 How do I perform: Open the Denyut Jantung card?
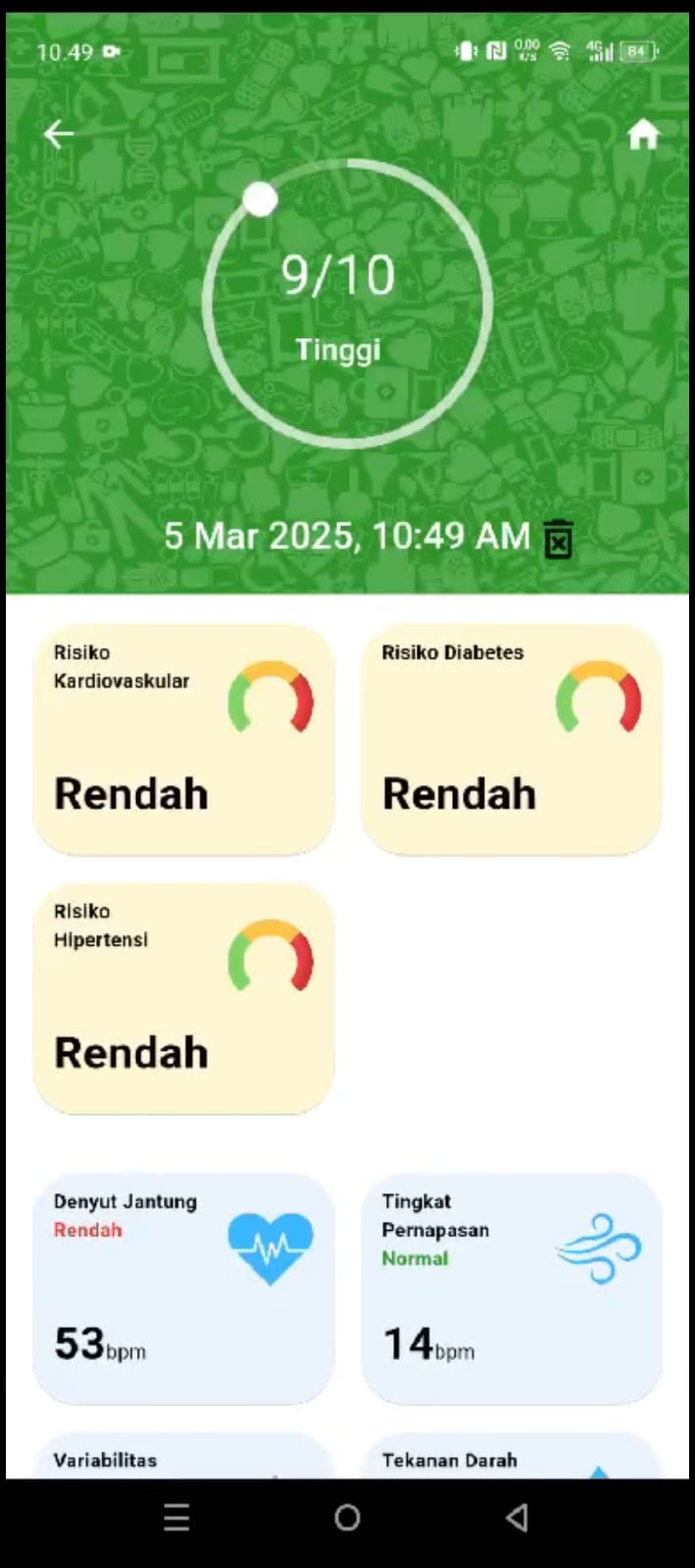click(183, 1288)
